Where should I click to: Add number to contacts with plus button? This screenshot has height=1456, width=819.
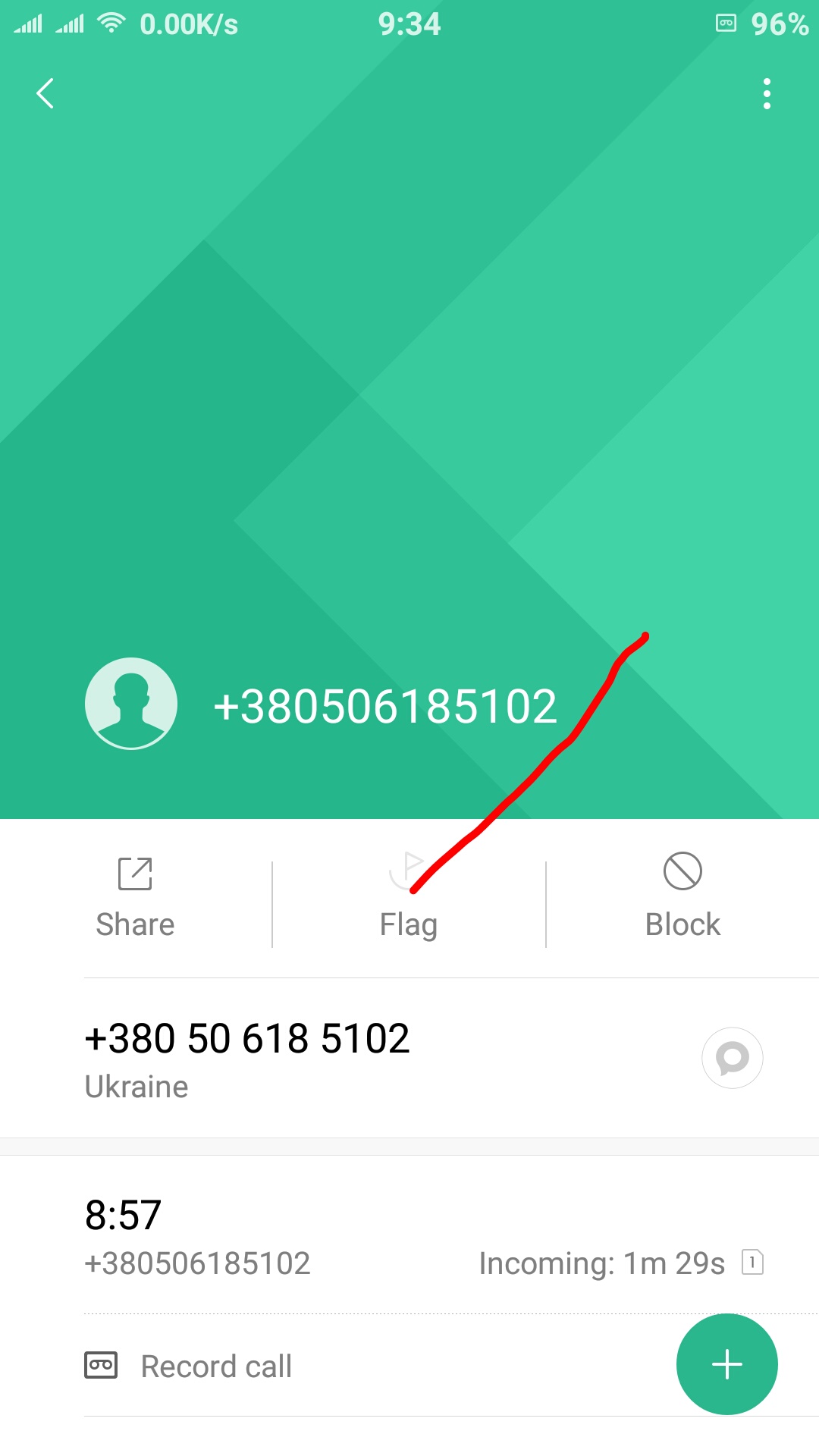(x=726, y=1364)
